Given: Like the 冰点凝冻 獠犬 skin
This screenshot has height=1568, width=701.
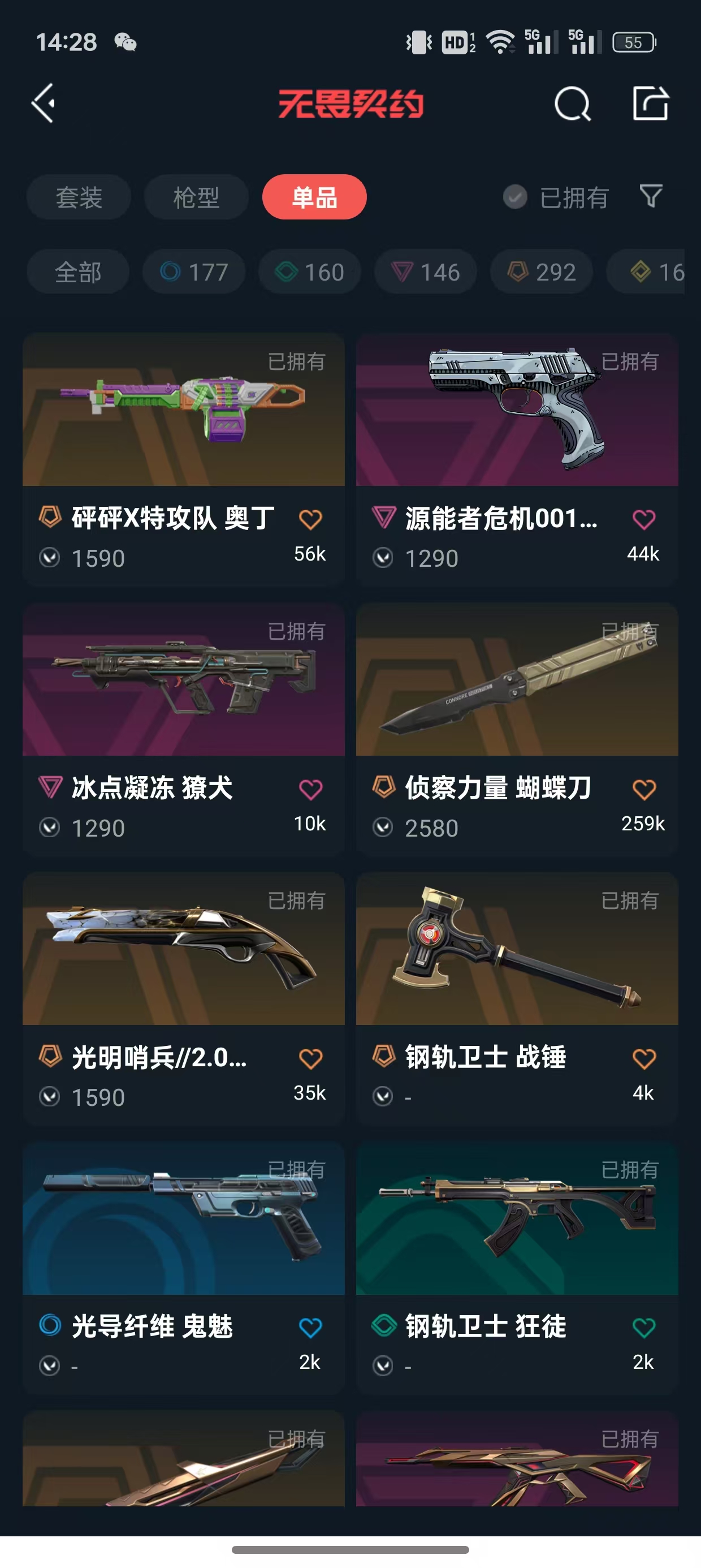Looking at the screenshot, I should pyautogui.click(x=310, y=790).
